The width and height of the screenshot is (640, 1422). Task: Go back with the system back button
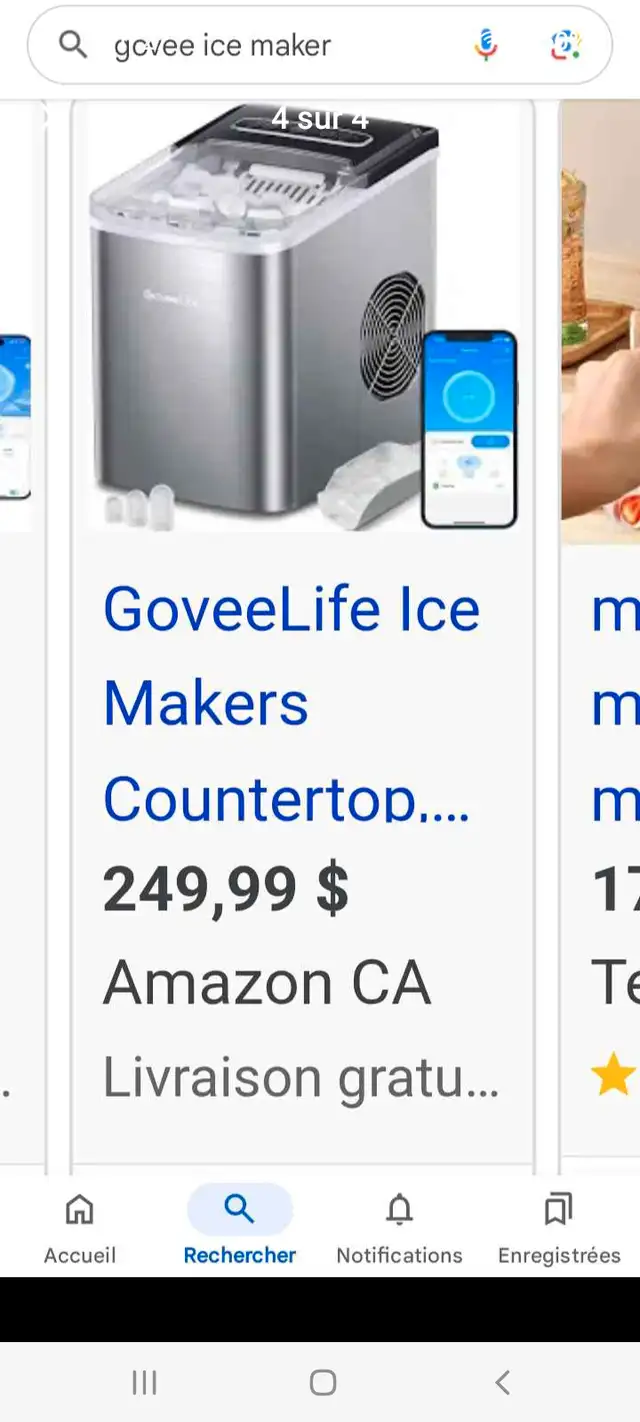502,1382
